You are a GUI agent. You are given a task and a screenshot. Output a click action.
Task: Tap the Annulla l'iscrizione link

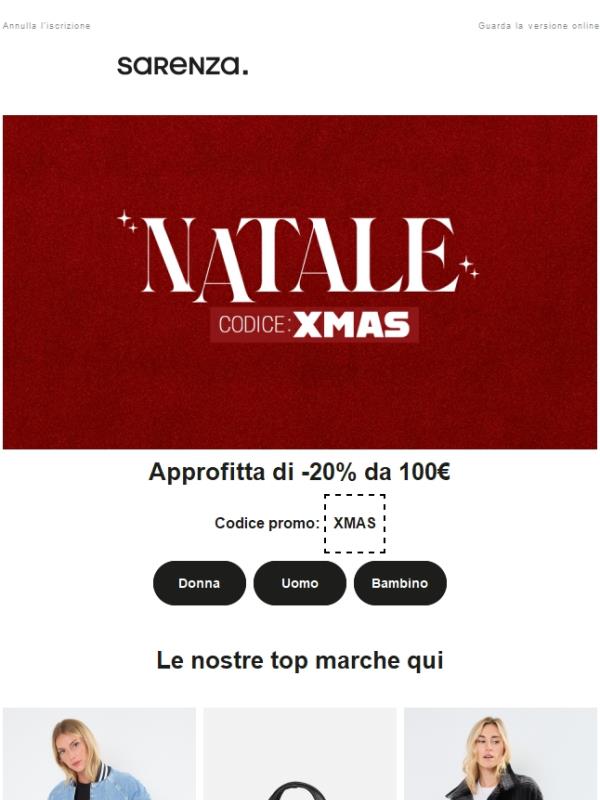pyautogui.click(x=46, y=26)
